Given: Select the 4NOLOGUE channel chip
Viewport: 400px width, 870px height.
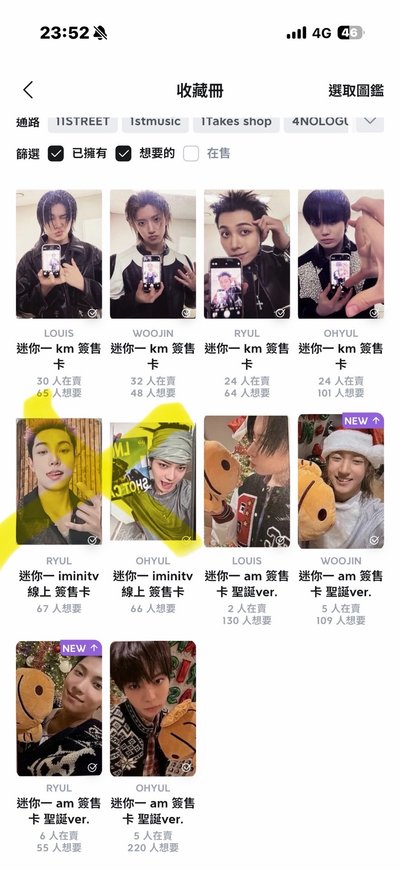Looking at the screenshot, I should pyautogui.click(x=318, y=122).
